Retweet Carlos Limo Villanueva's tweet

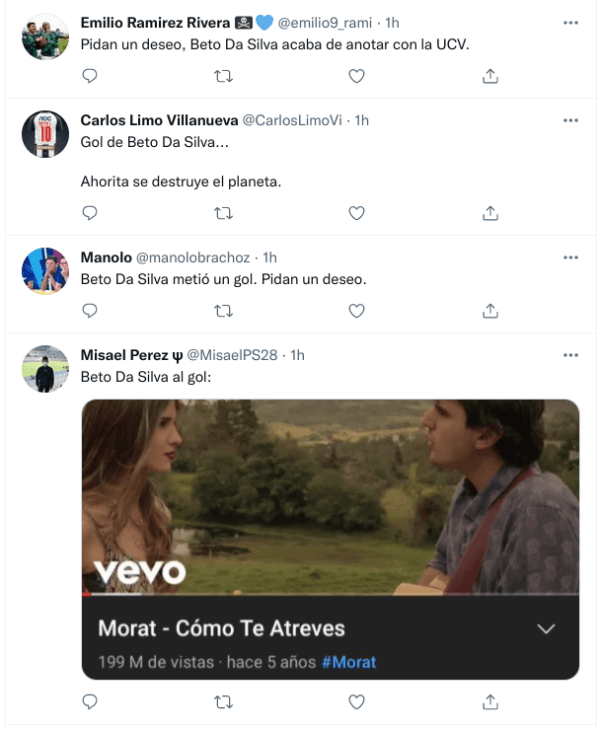pos(223,212)
